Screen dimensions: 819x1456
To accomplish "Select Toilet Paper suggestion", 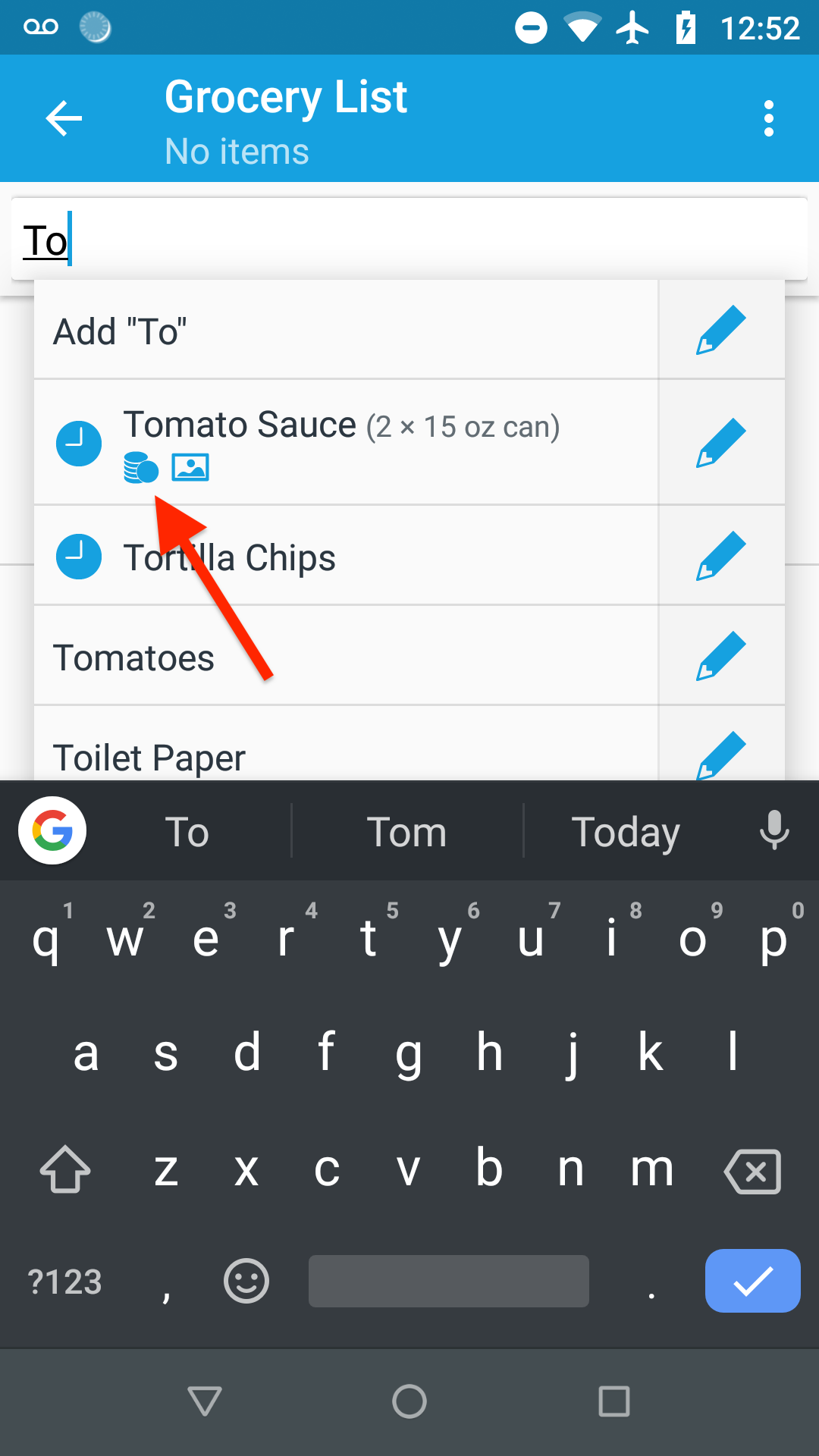I will 346,755.
